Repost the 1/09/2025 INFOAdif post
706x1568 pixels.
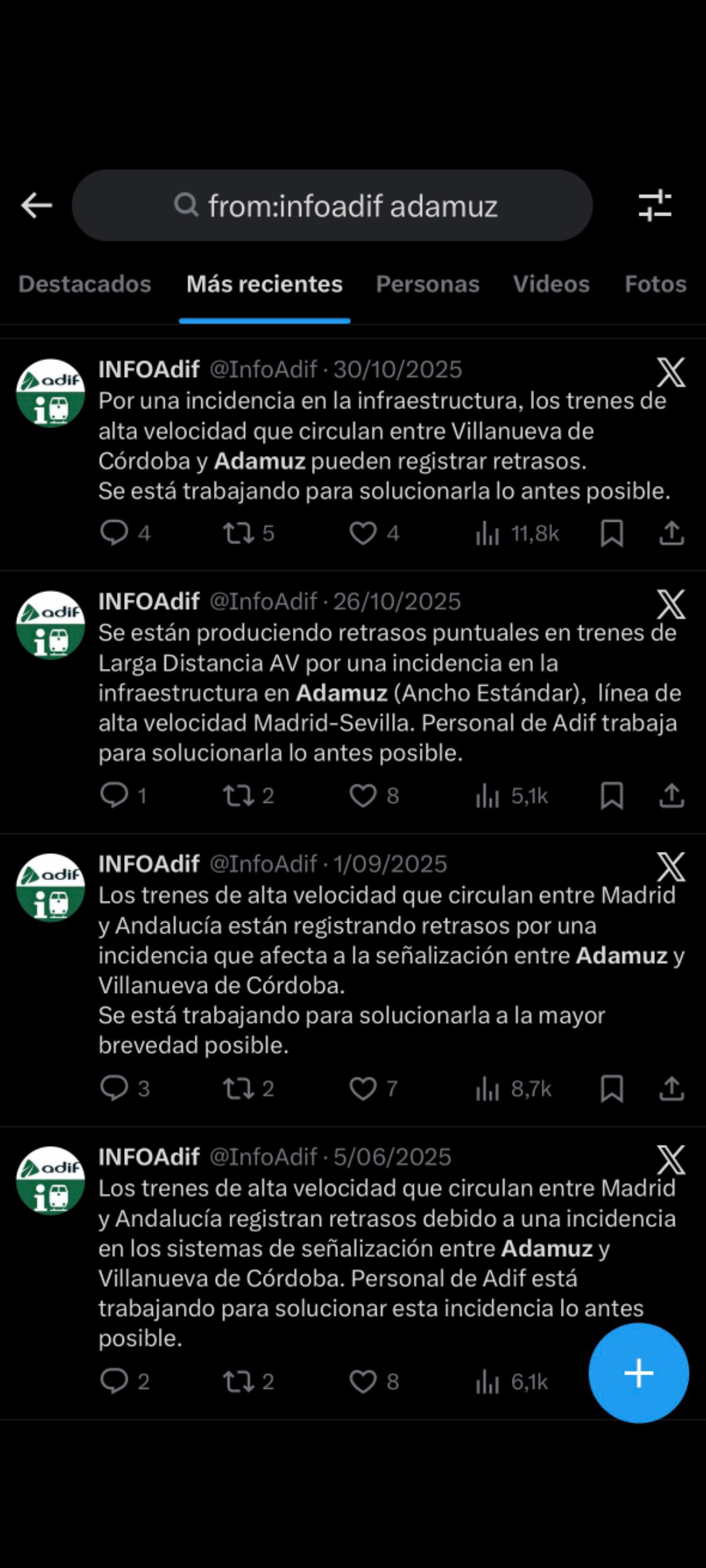(x=239, y=1088)
